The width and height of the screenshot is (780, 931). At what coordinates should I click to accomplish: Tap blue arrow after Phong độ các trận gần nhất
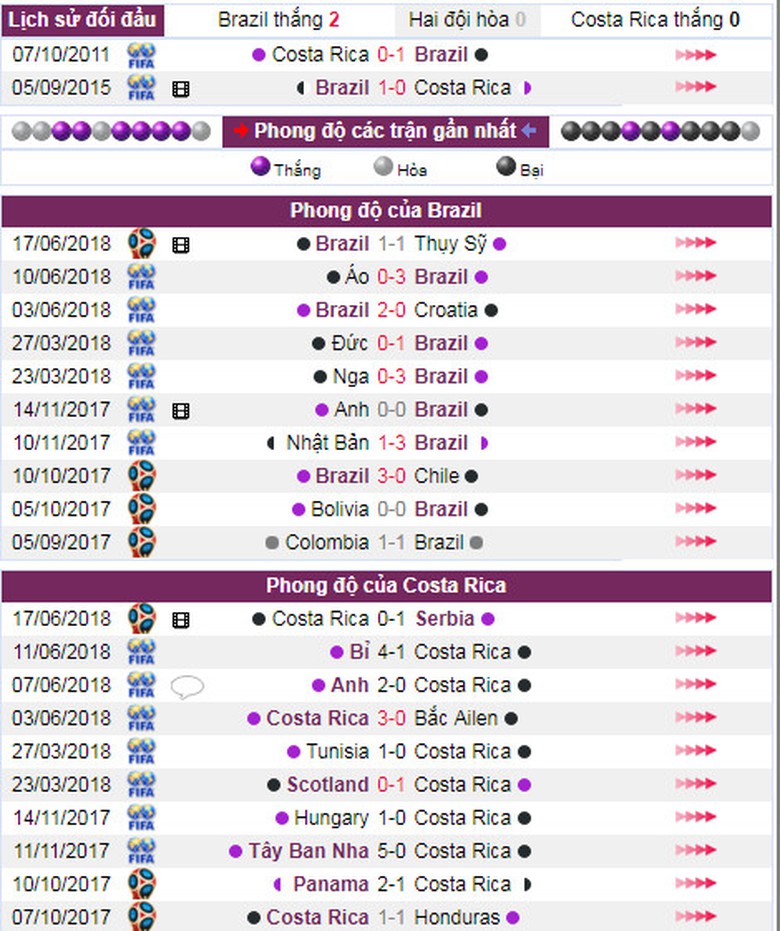coord(529,131)
